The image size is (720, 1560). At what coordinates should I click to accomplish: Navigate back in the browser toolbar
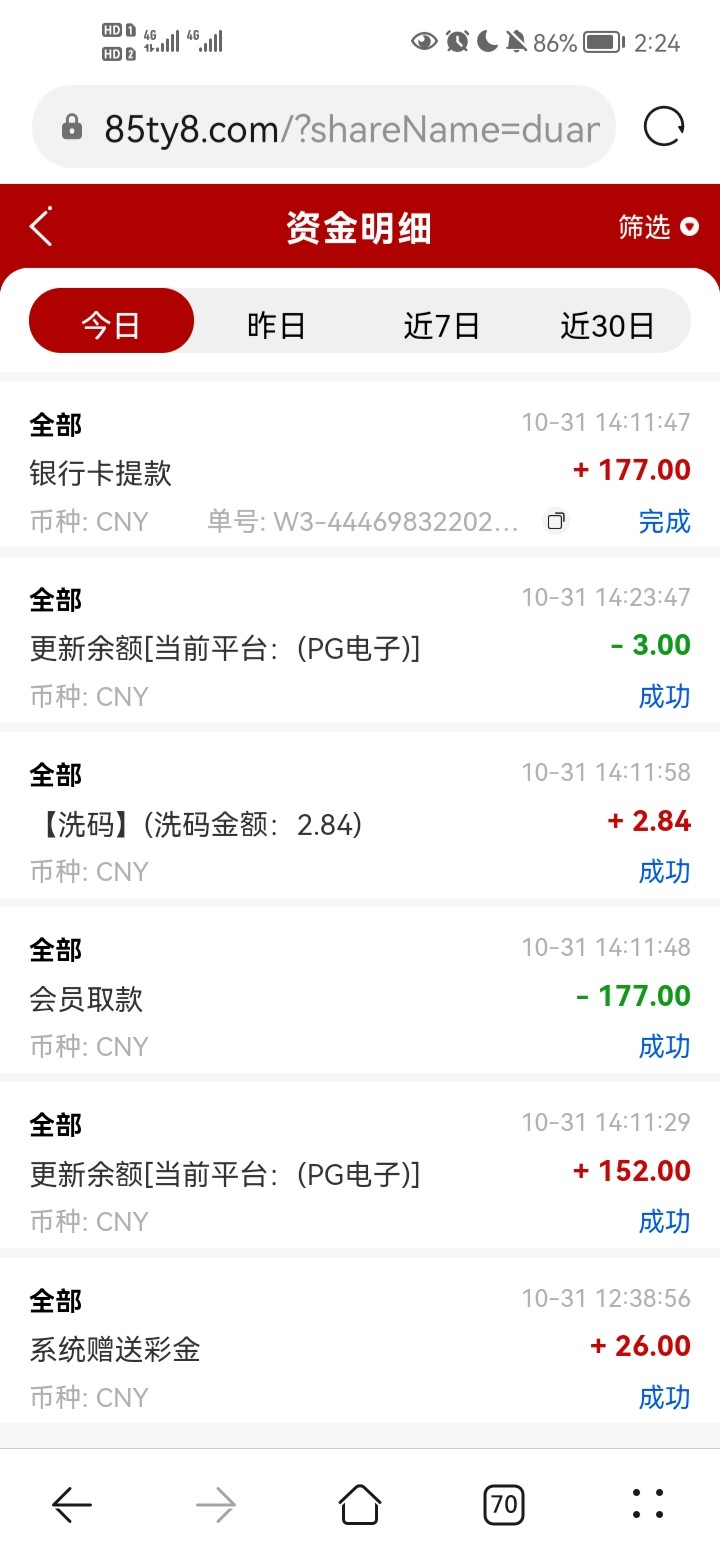[x=72, y=1504]
